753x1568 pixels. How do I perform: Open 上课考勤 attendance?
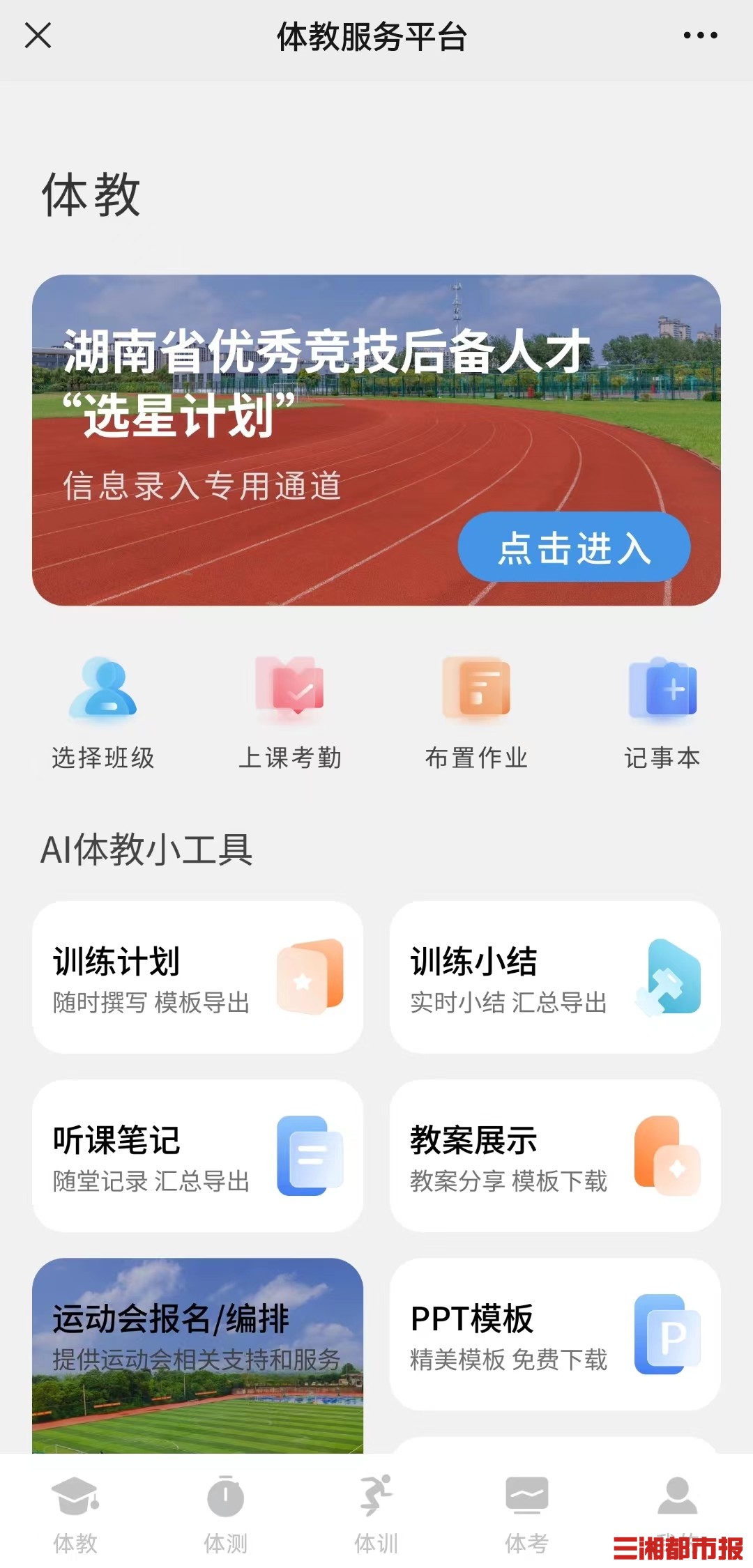click(x=290, y=712)
